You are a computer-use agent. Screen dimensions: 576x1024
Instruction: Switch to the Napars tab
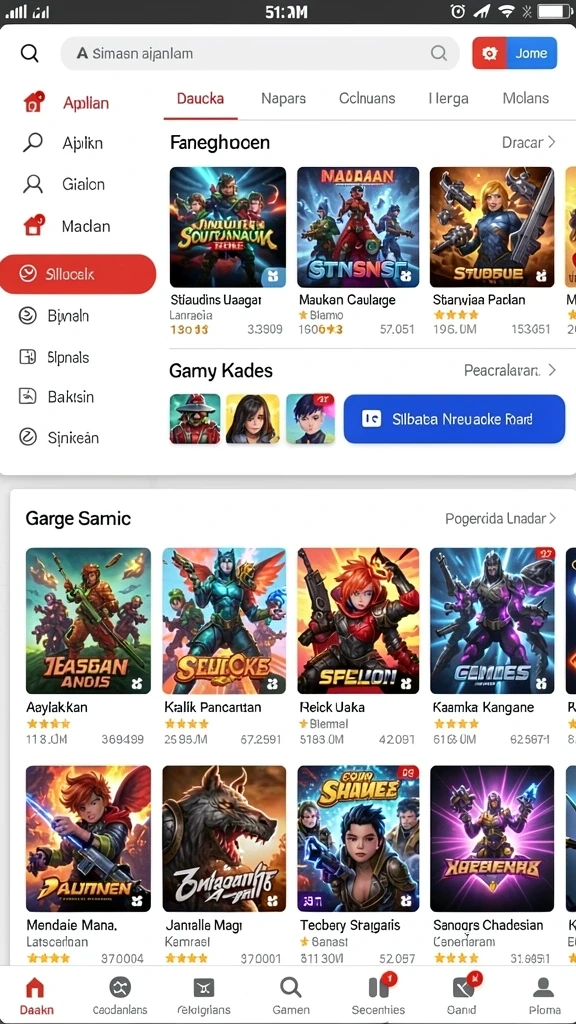283,99
